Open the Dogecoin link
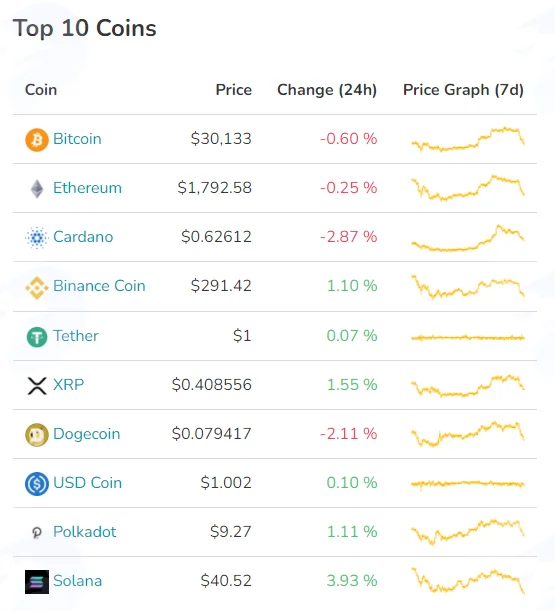 click(87, 434)
